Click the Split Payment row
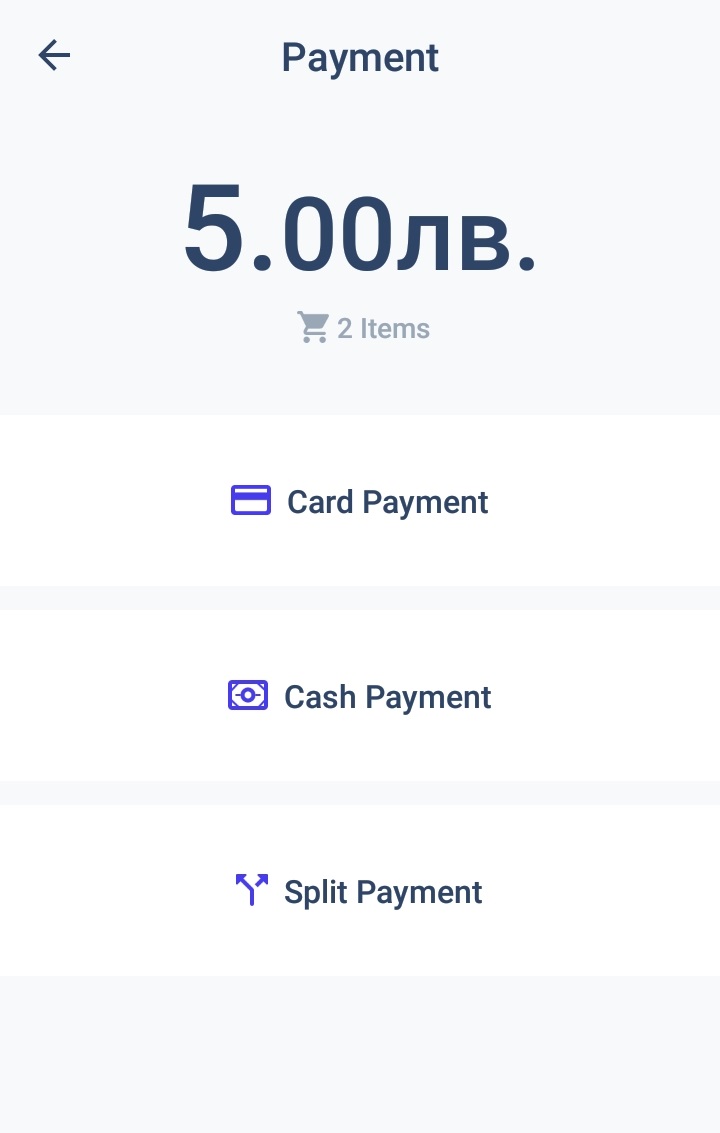The image size is (720, 1133). tap(360, 891)
